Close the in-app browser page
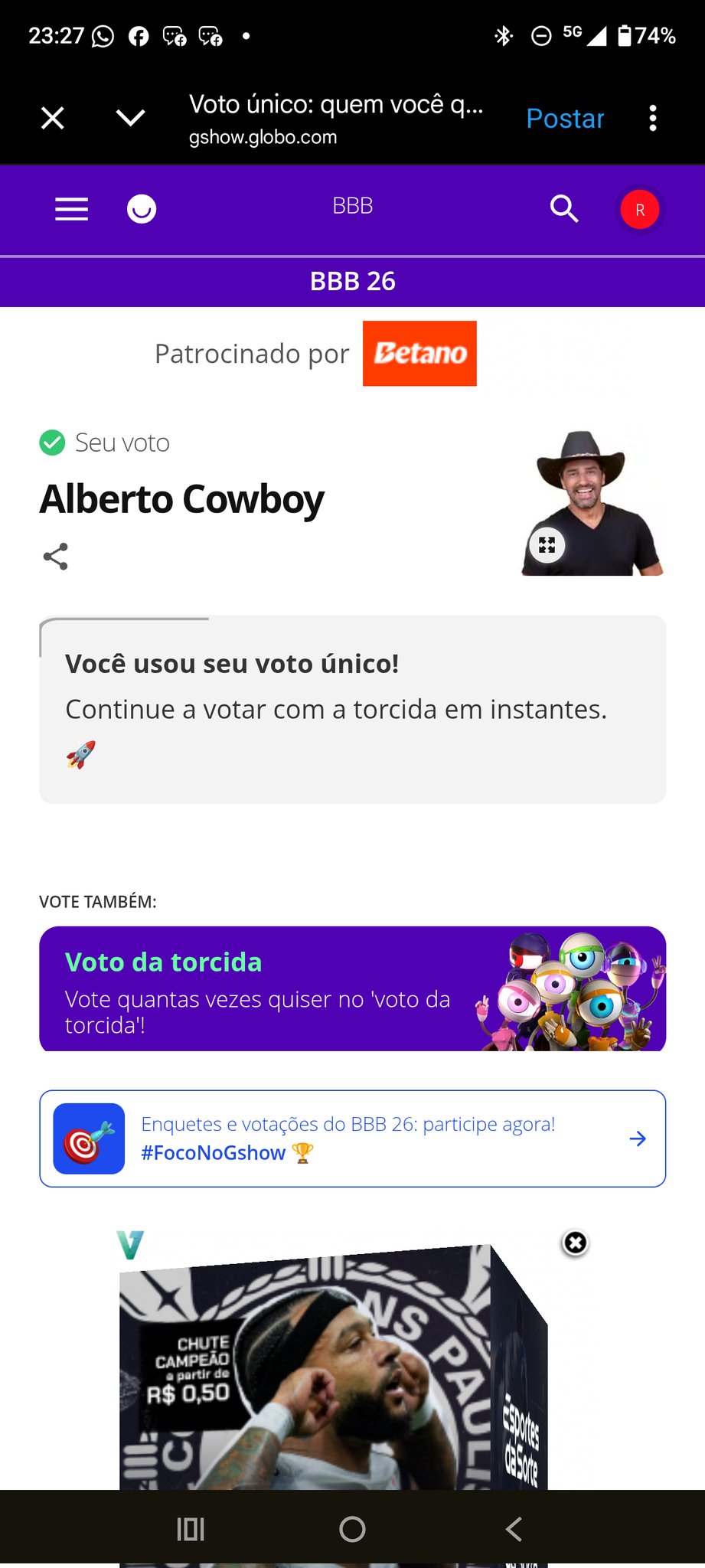The width and height of the screenshot is (705, 1568). (52, 118)
